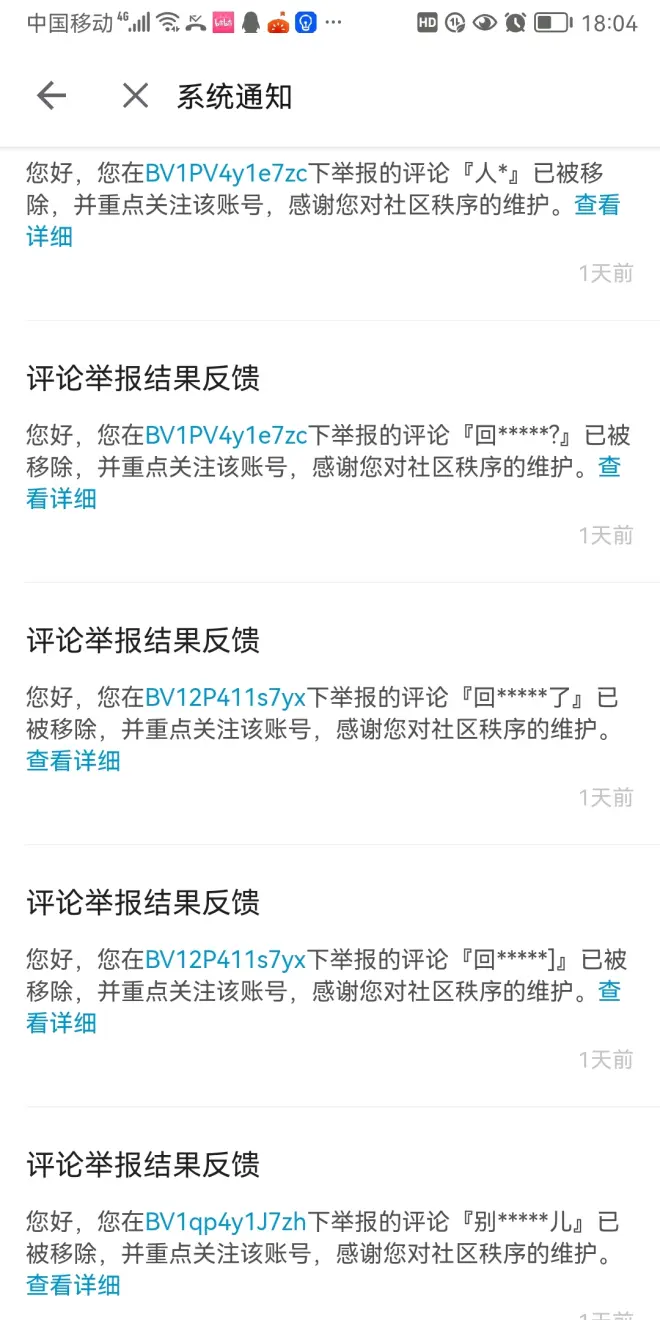Close the 系统通知 page with X

click(135, 96)
